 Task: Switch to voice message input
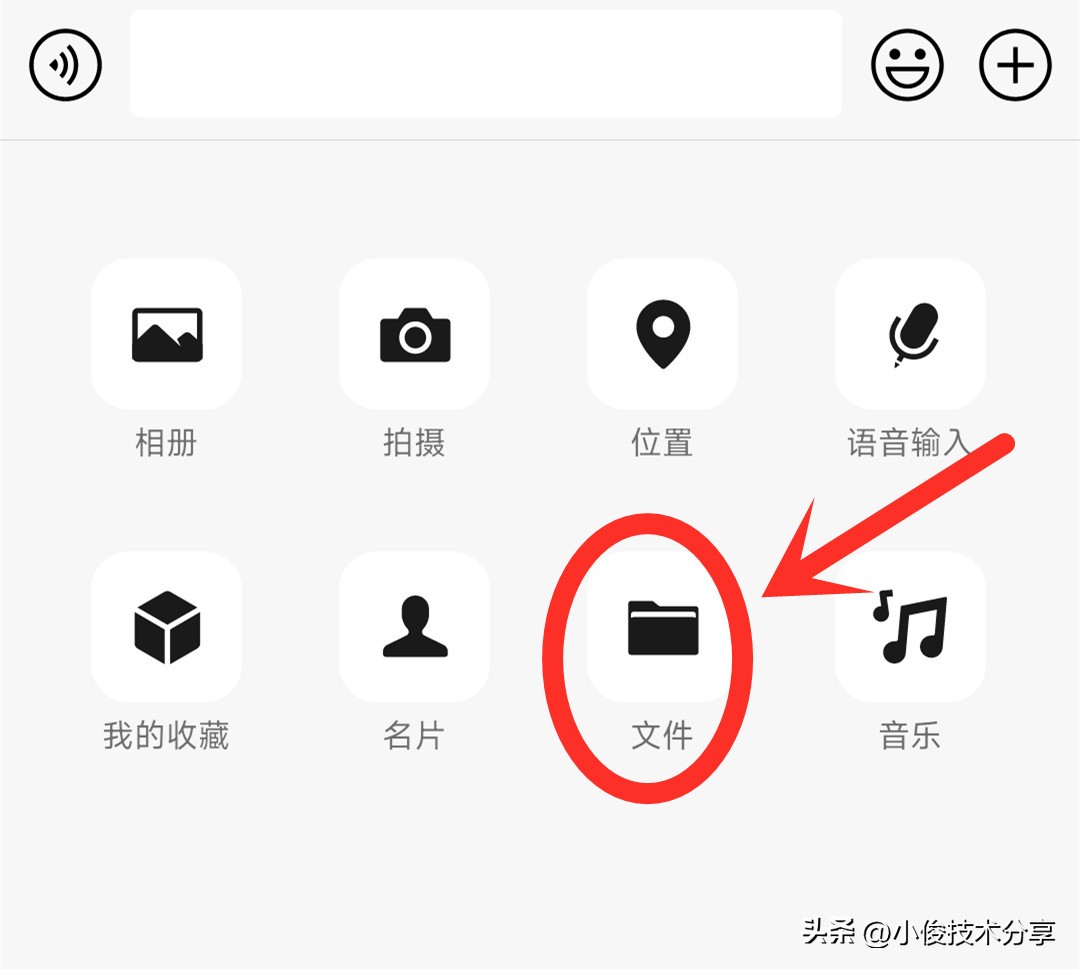[x=66, y=66]
